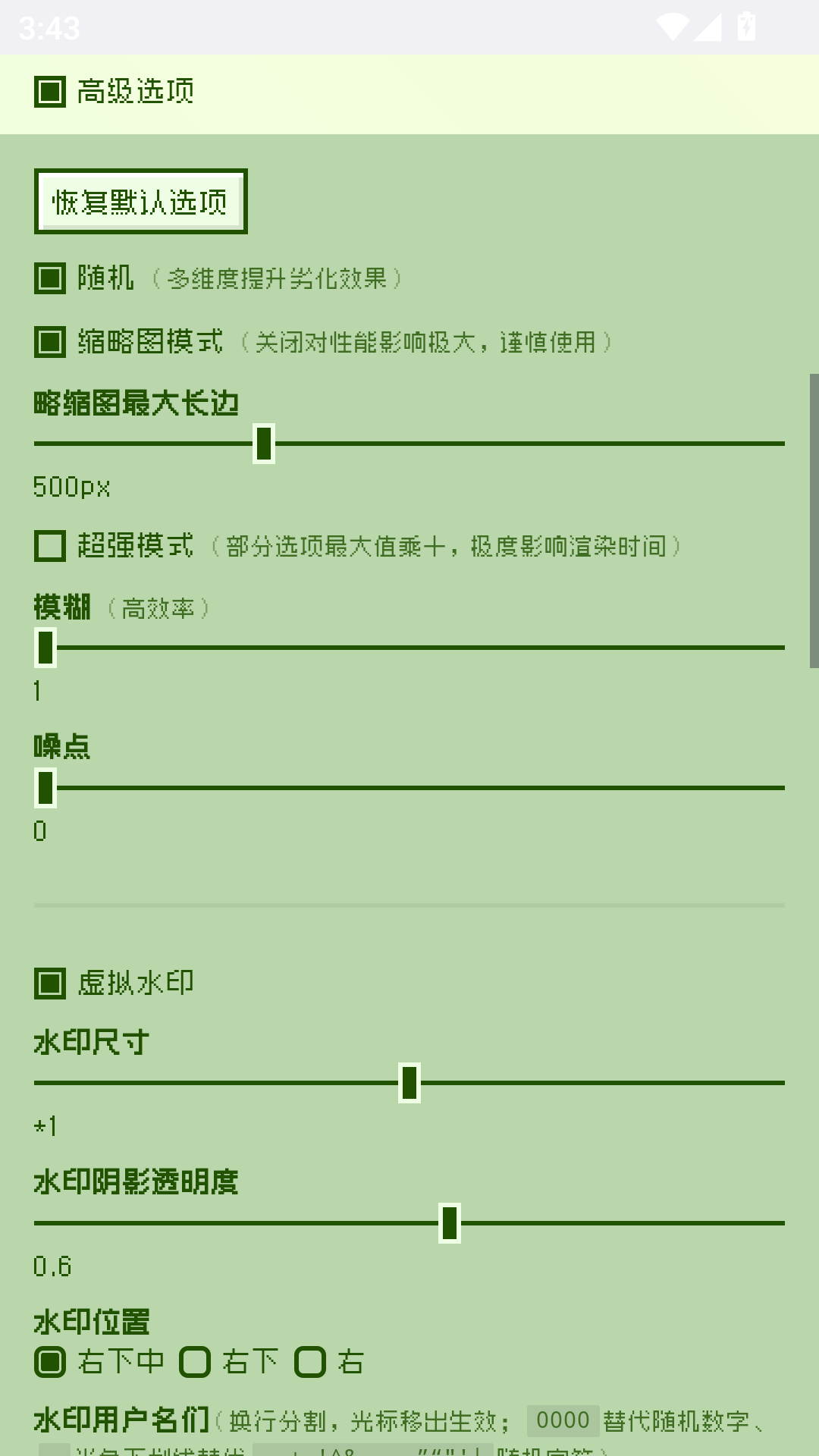Image resolution: width=819 pixels, height=1456 pixels.
Task: Tap the battery icon in the status bar
Action: (x=745, y=26)
